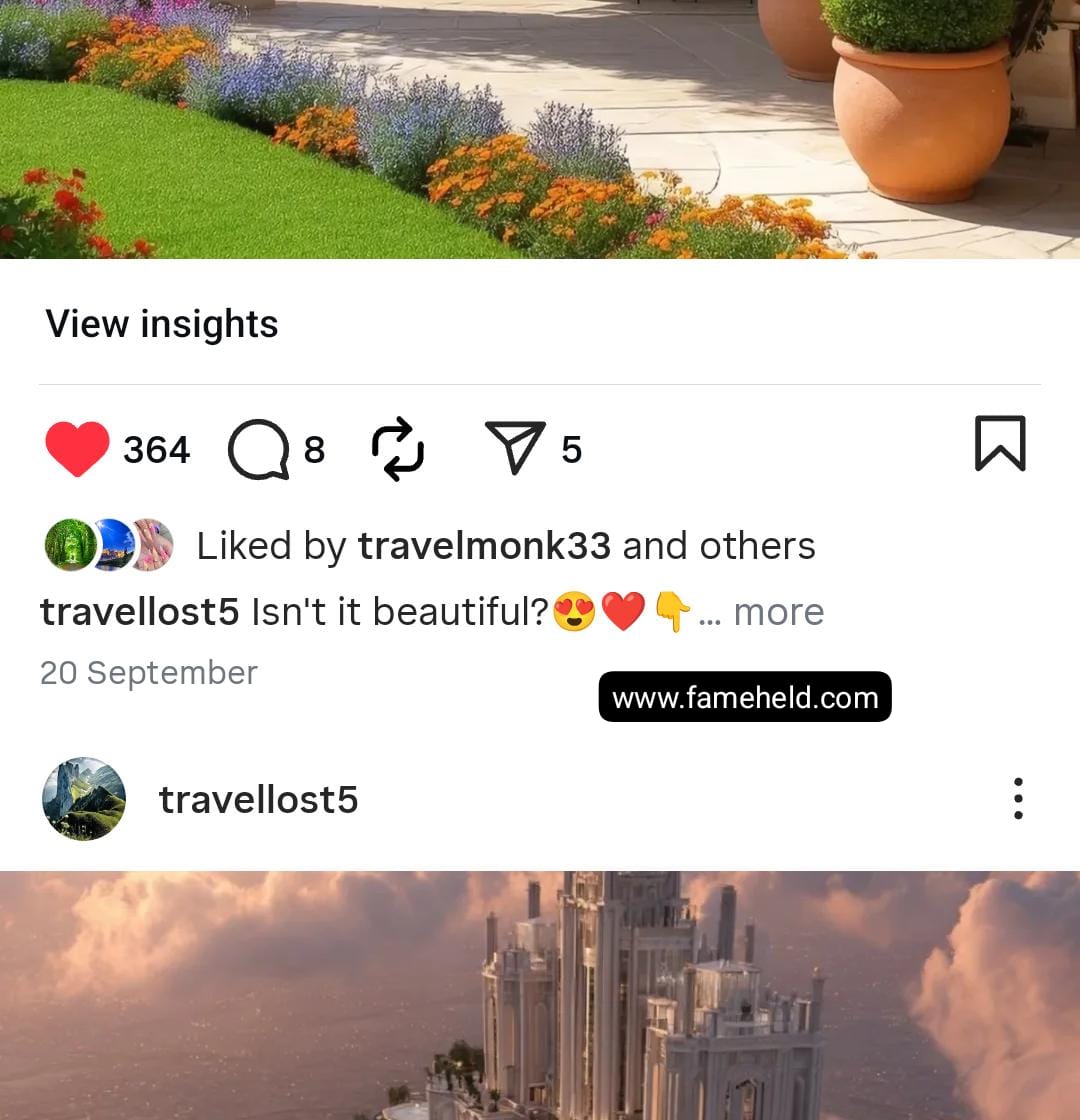Open travellost5's profile picture on the castle post
This screenshot has height=1120, width=1080.
pyautogui.click(x=84, y=799)
